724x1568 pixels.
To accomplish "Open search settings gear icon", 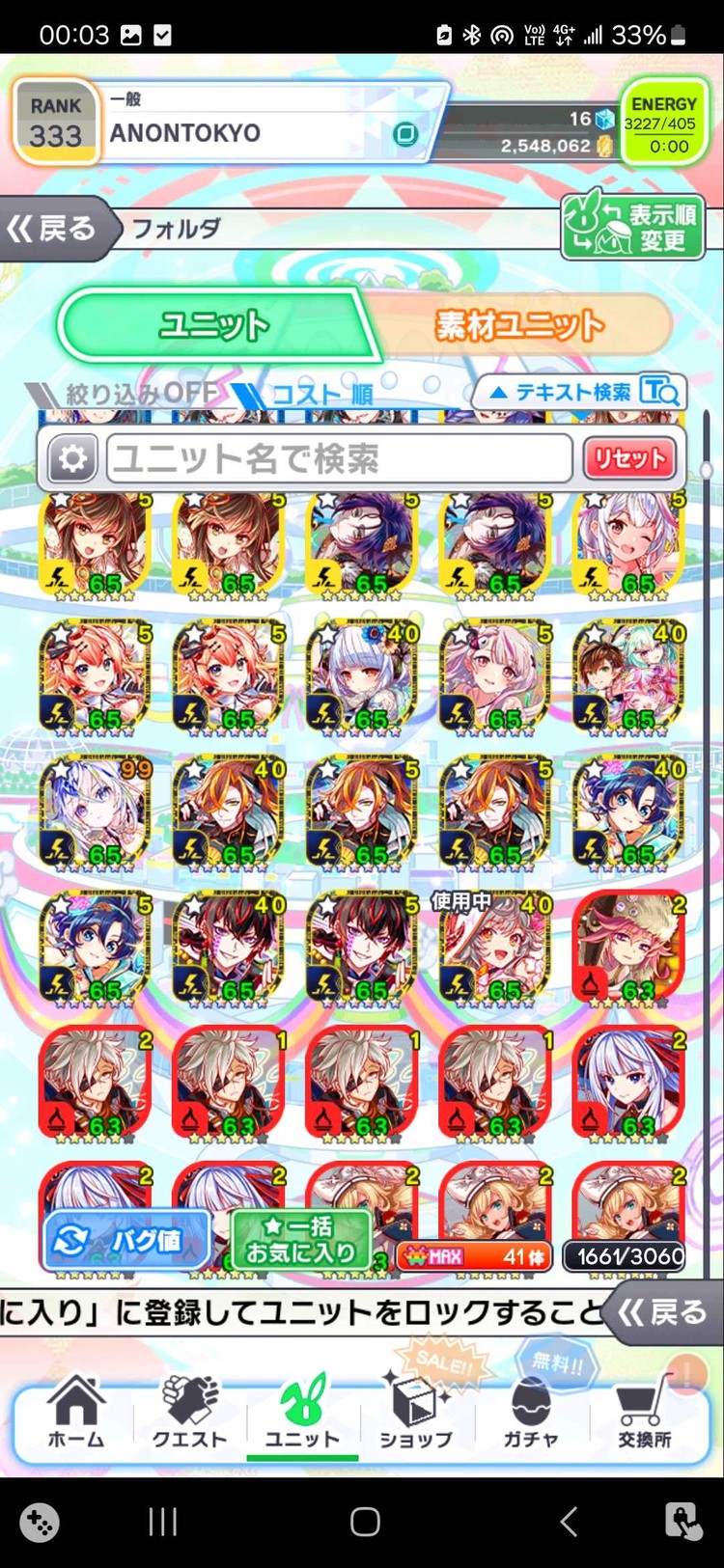I will point(72,459).
